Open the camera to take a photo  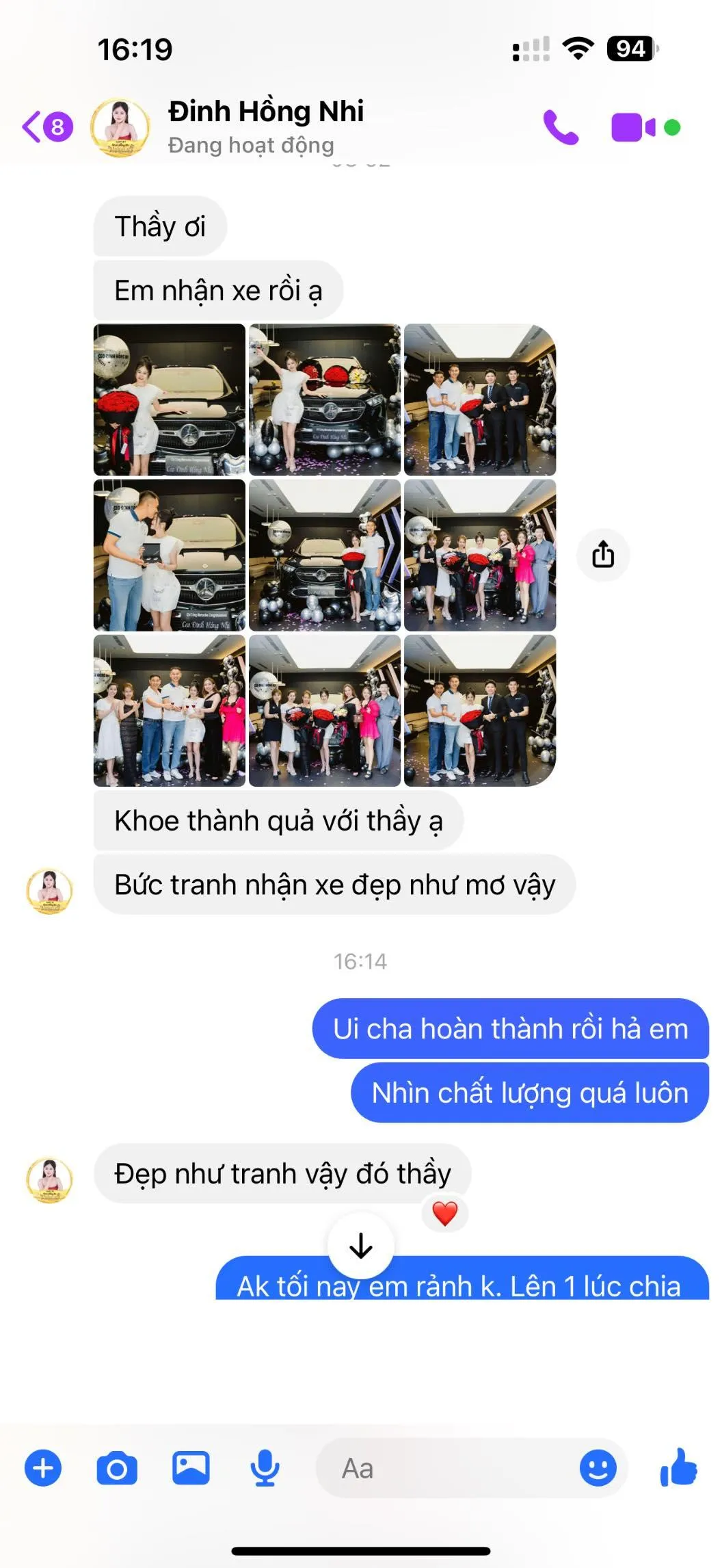tap(117, 1468)
